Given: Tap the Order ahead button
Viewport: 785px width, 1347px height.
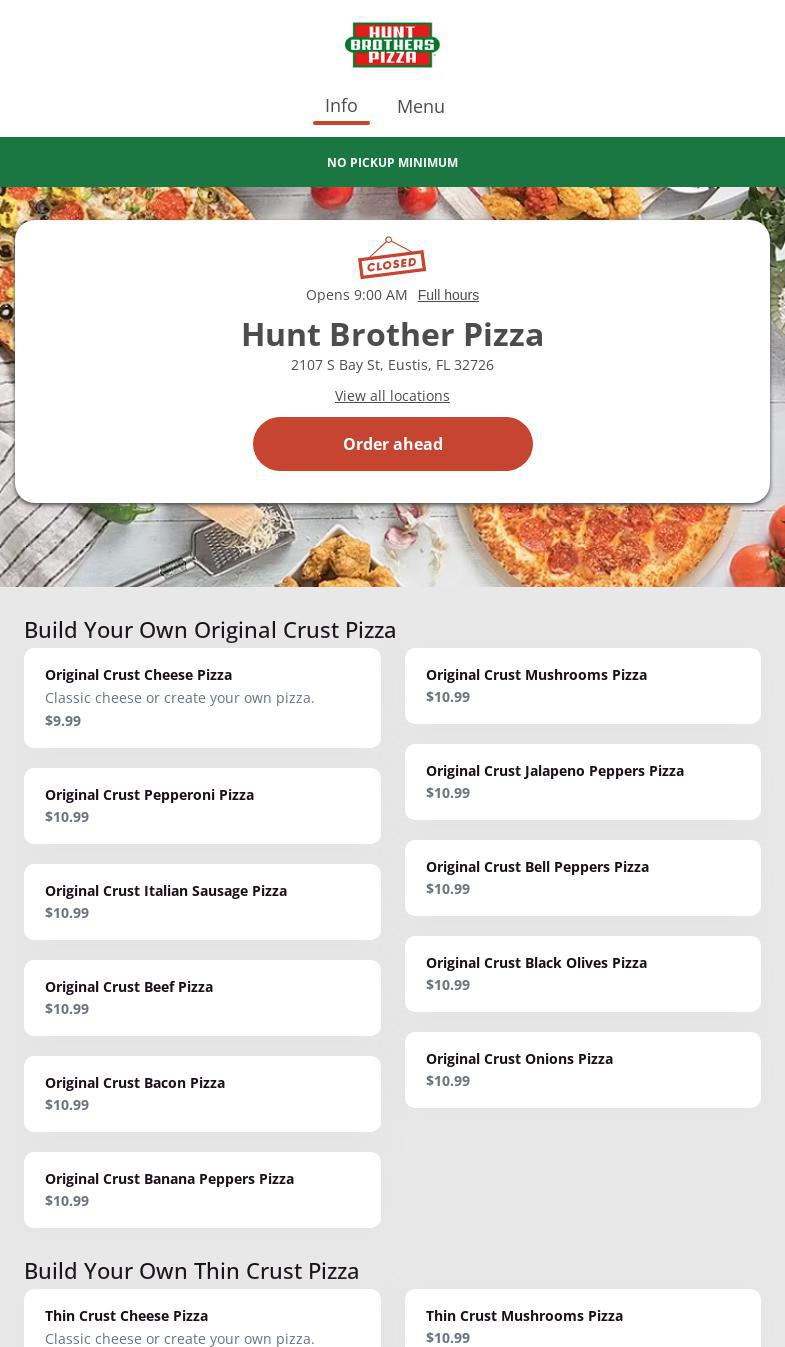Looking at the screenshot, I should point(392,444).
